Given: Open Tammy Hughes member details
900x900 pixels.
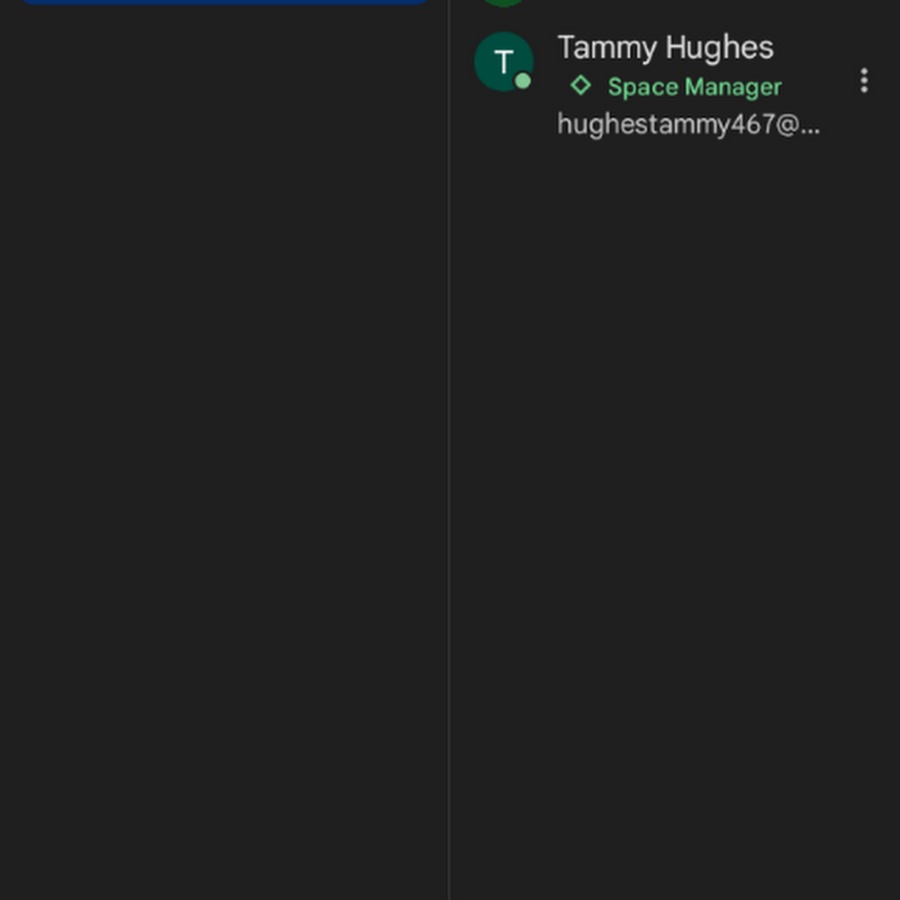Looking at the screenshot, I should click(664, 48).
